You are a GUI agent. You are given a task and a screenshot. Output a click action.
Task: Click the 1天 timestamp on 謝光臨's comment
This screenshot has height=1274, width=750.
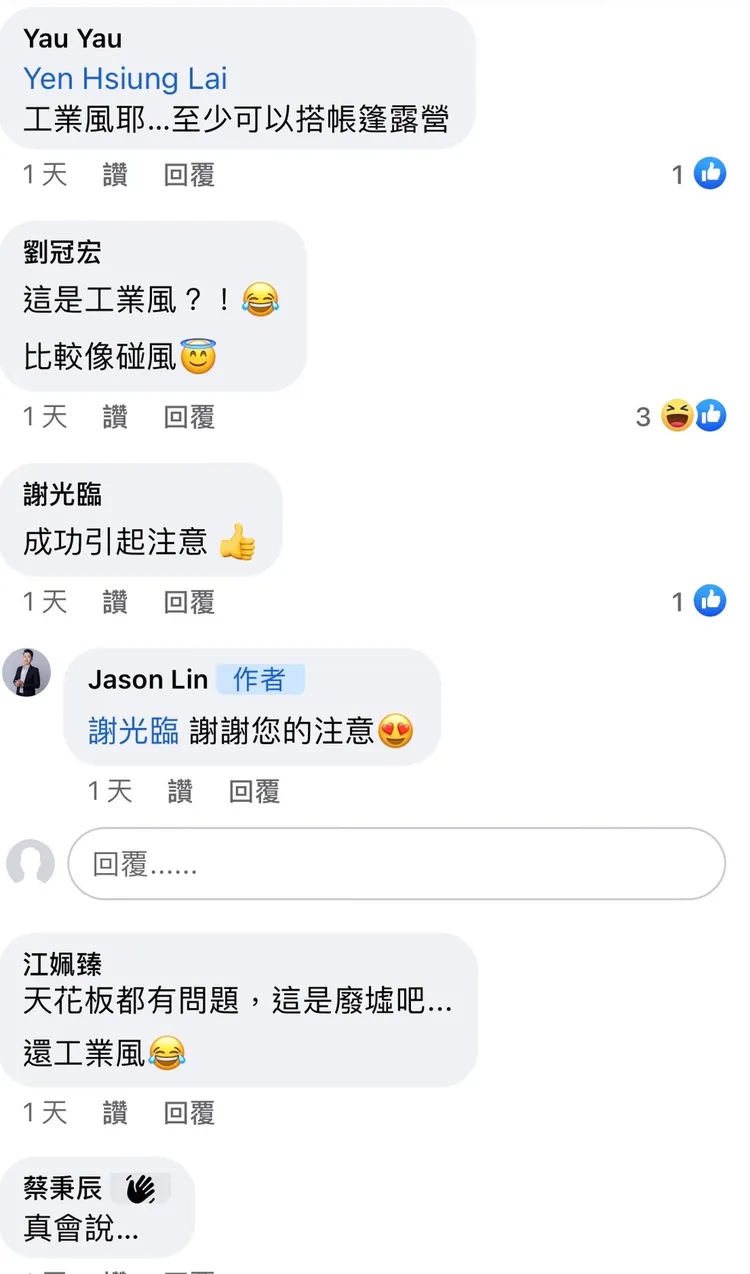click(43, 601)
